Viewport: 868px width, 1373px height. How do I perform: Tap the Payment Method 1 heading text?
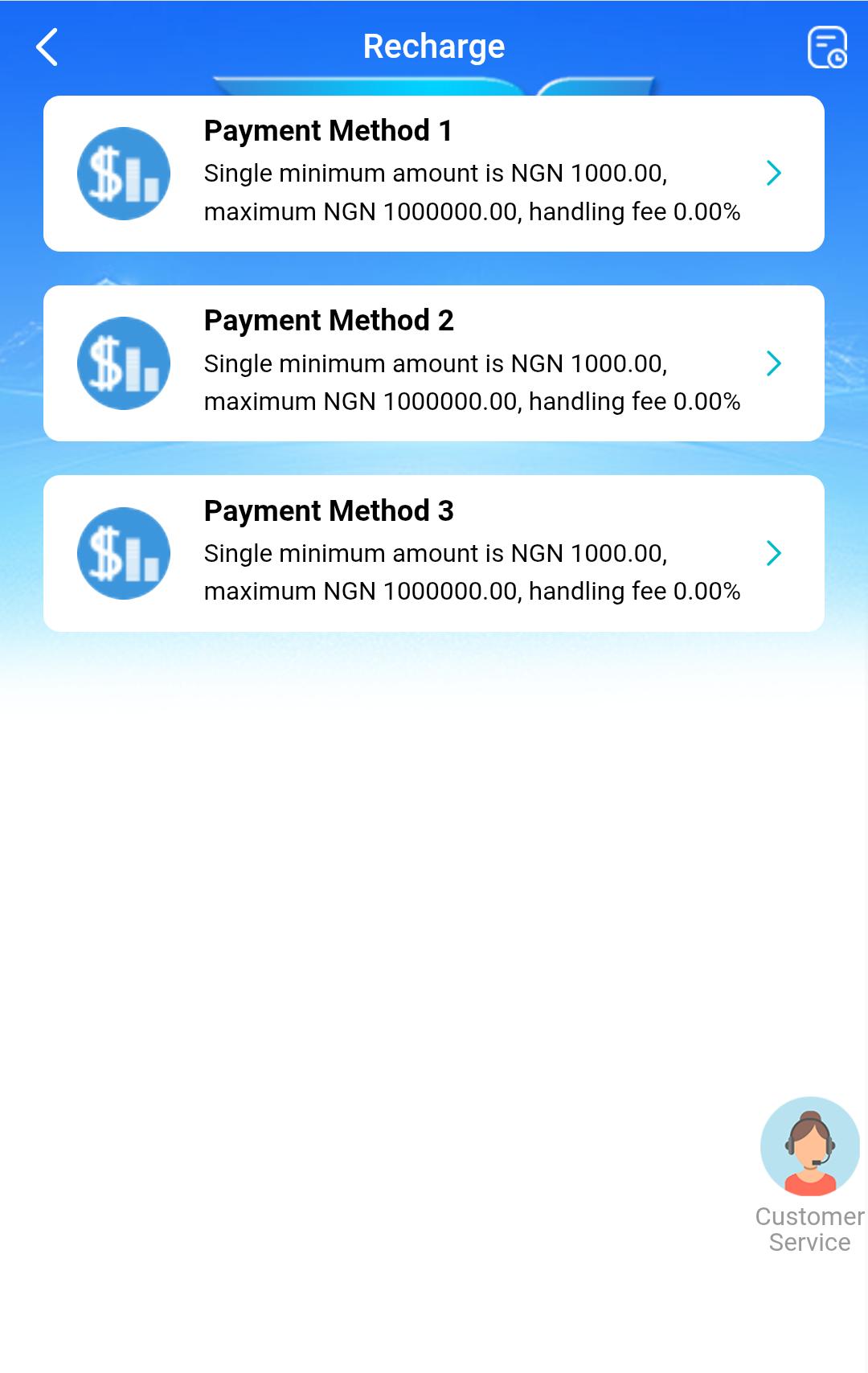329,130
